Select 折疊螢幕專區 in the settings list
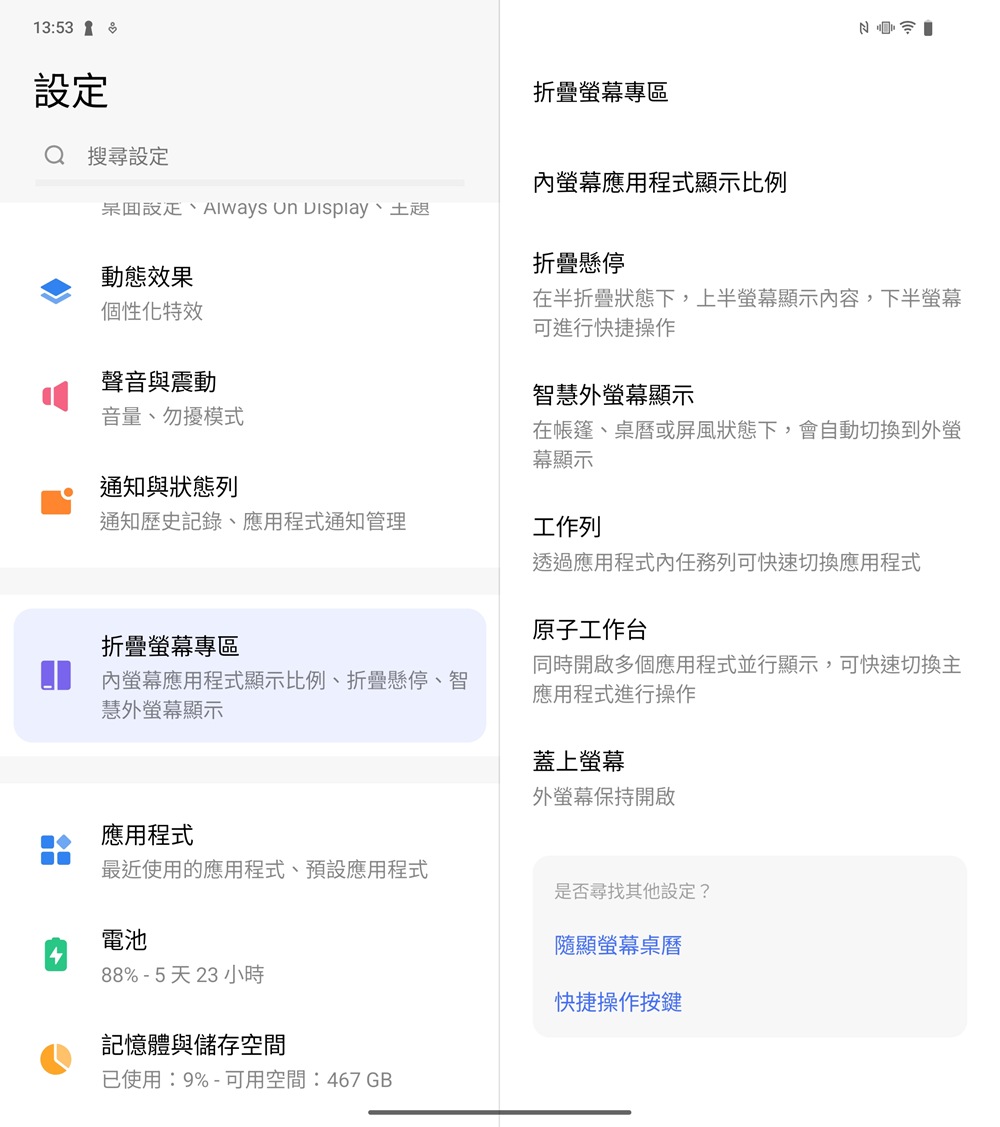 (250, 676)
